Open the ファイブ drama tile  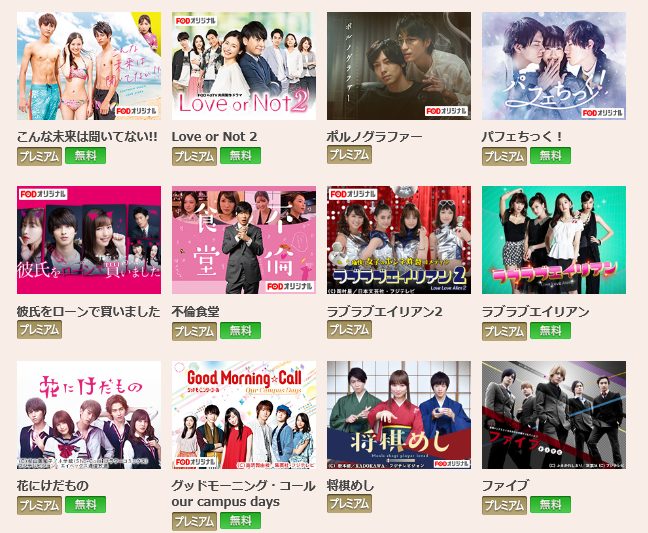click(554, 415)
